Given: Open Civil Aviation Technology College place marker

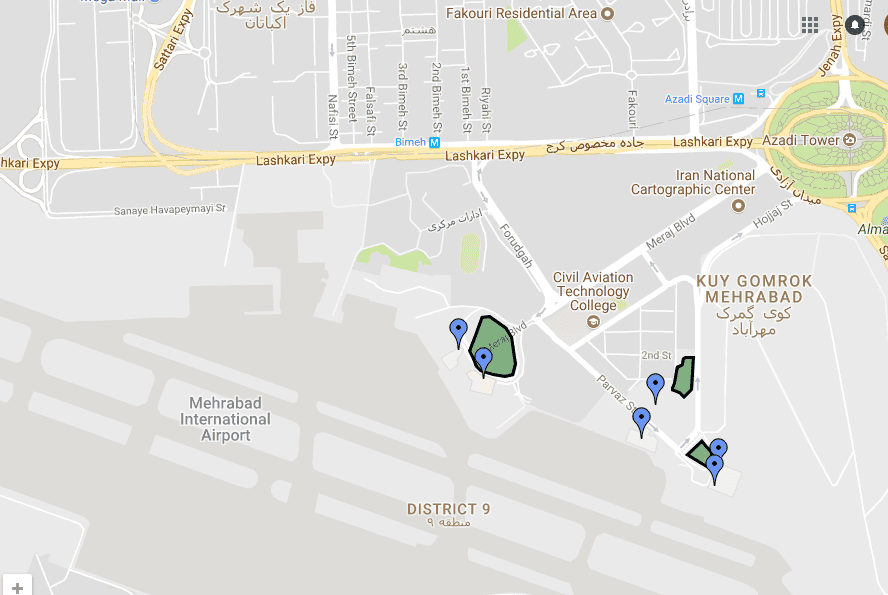Looking at the screenshot, I should (593, 322).
